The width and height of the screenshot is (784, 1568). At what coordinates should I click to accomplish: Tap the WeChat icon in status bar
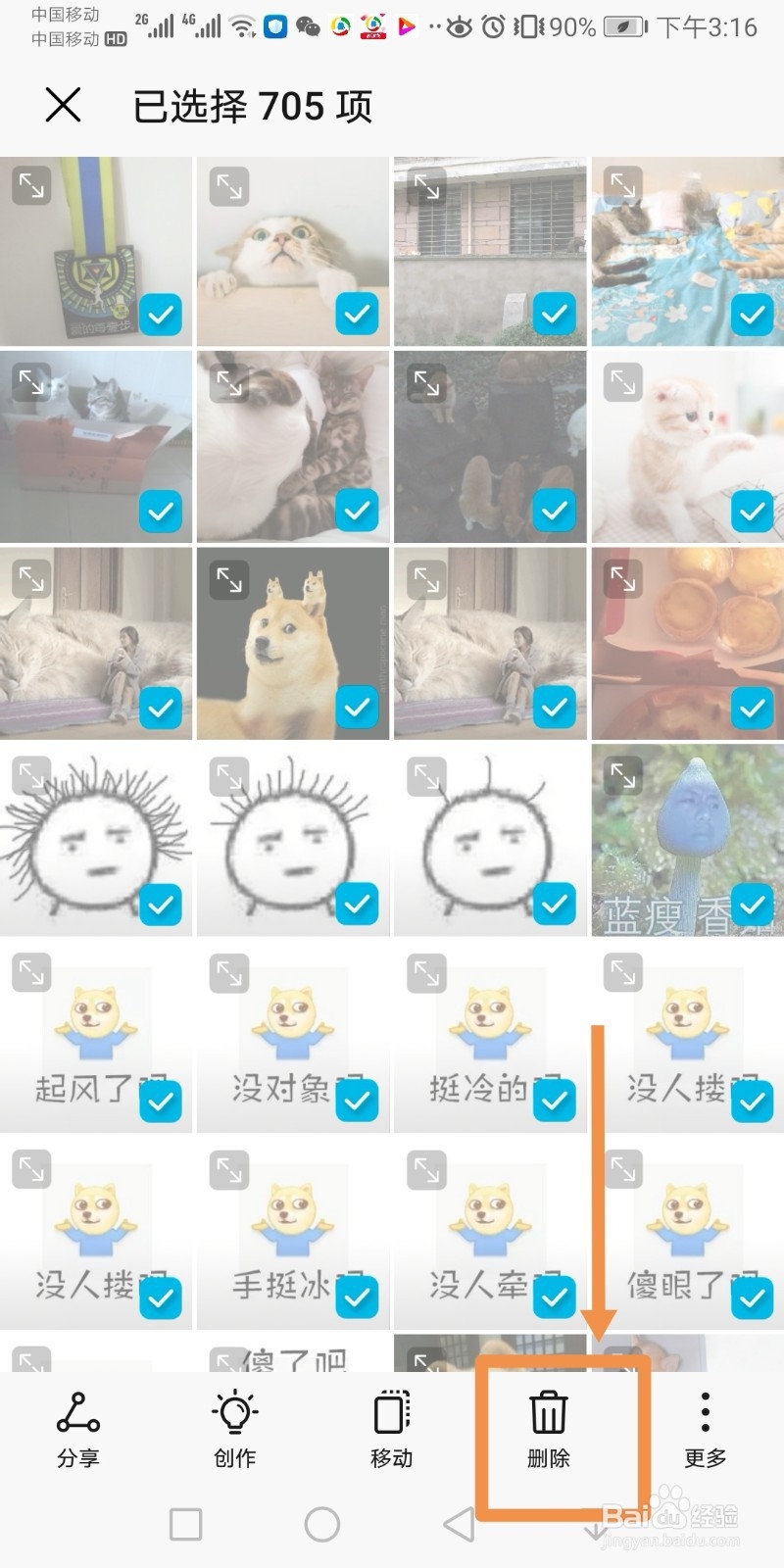coord(306,26)
